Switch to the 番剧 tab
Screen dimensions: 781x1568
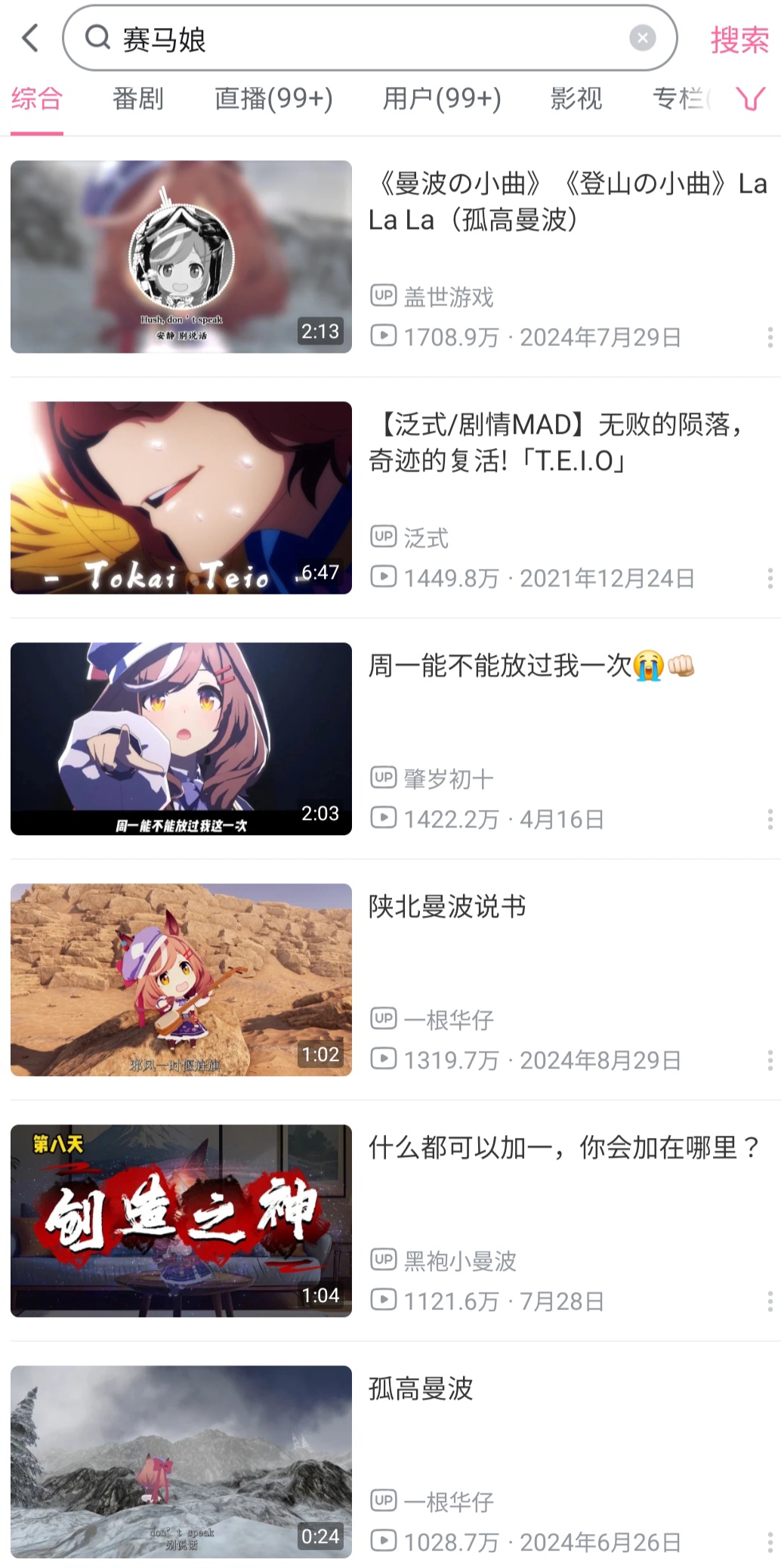137,98
